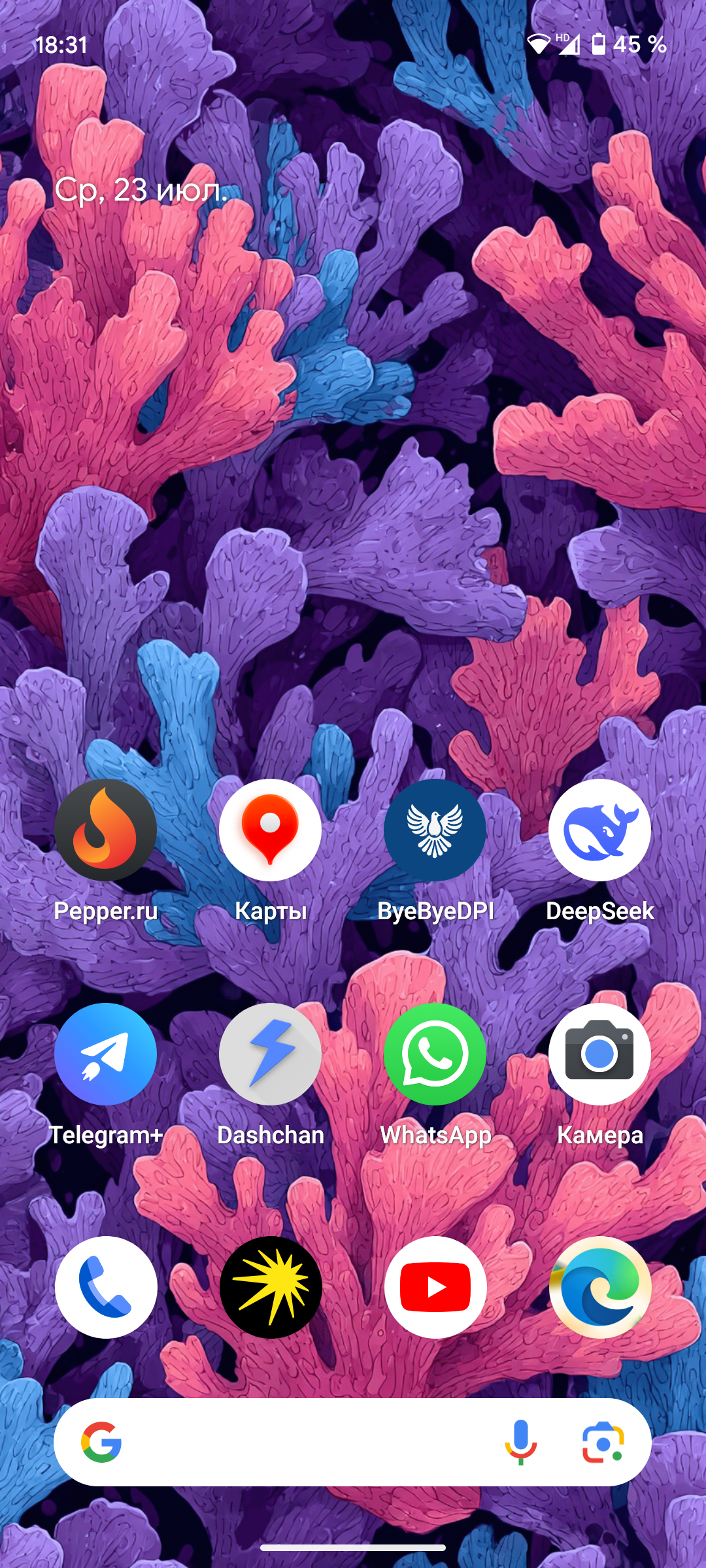Open the Phone dialer in the dock
The image size is (706, 1568).
(x=106, y=1288)
